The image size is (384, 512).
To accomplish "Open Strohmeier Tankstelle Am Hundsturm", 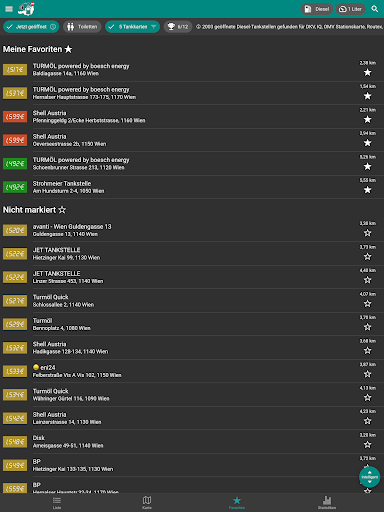I will pyautogui.click(x=192, y=187).
